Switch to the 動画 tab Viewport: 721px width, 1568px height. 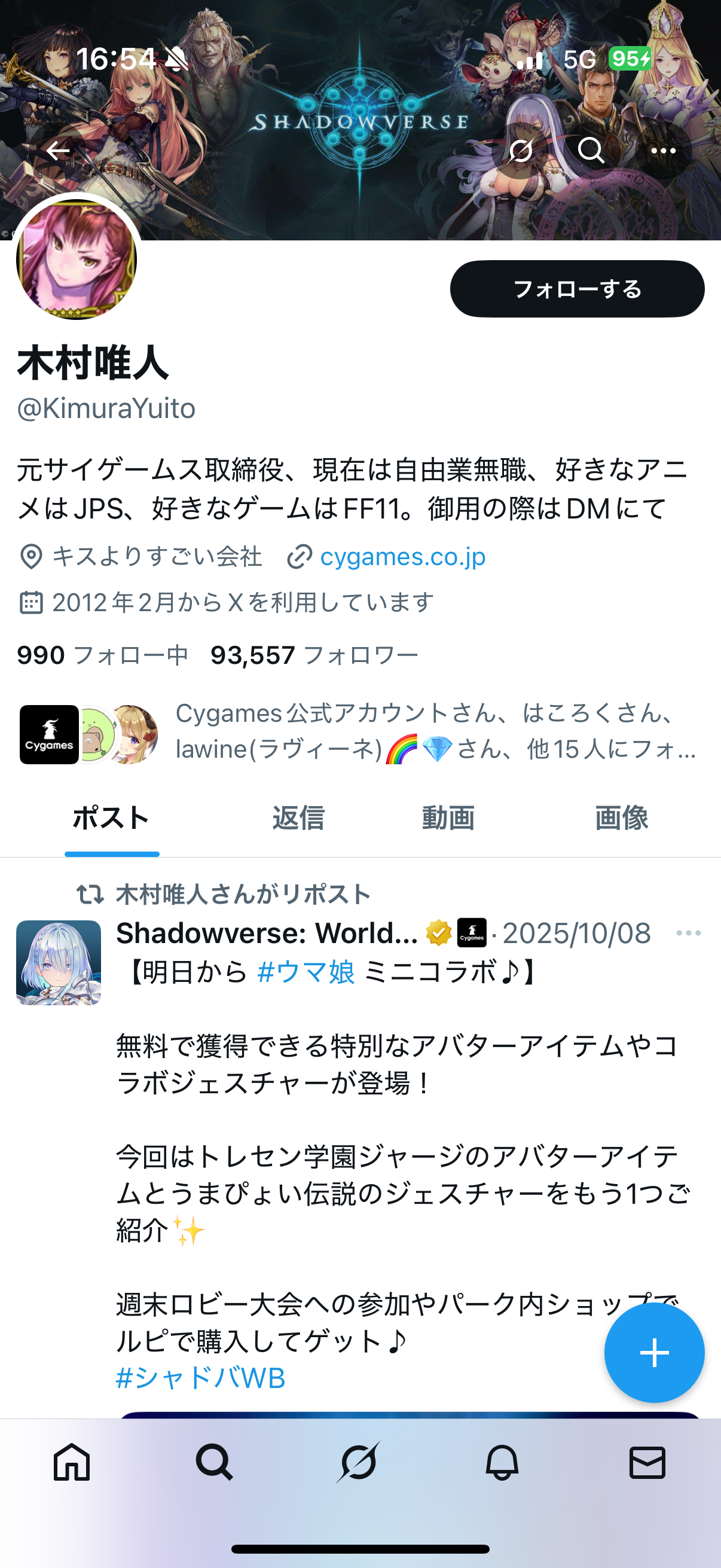pyautogui.click(x=448, y=818)
